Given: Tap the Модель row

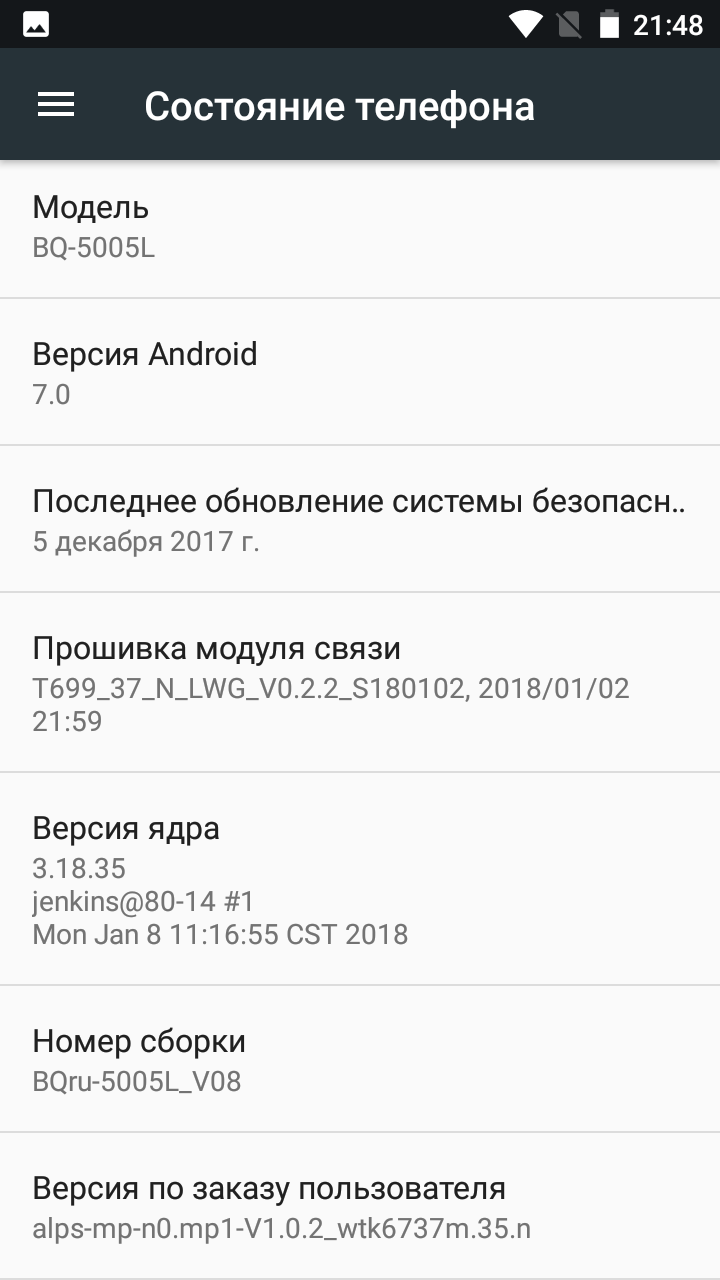Looking at the screenshot, I should 360,227.
